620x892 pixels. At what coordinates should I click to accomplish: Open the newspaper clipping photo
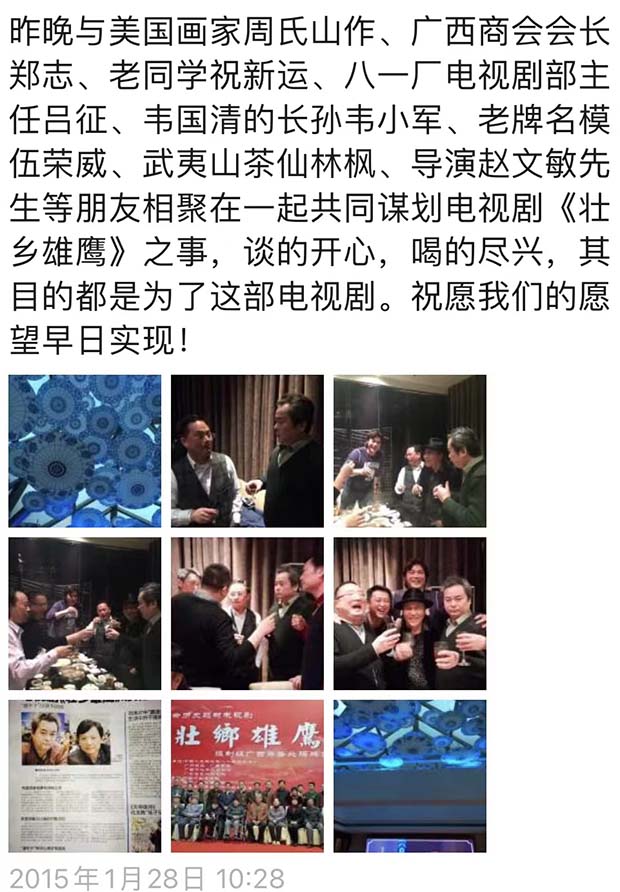coord(85,775)
